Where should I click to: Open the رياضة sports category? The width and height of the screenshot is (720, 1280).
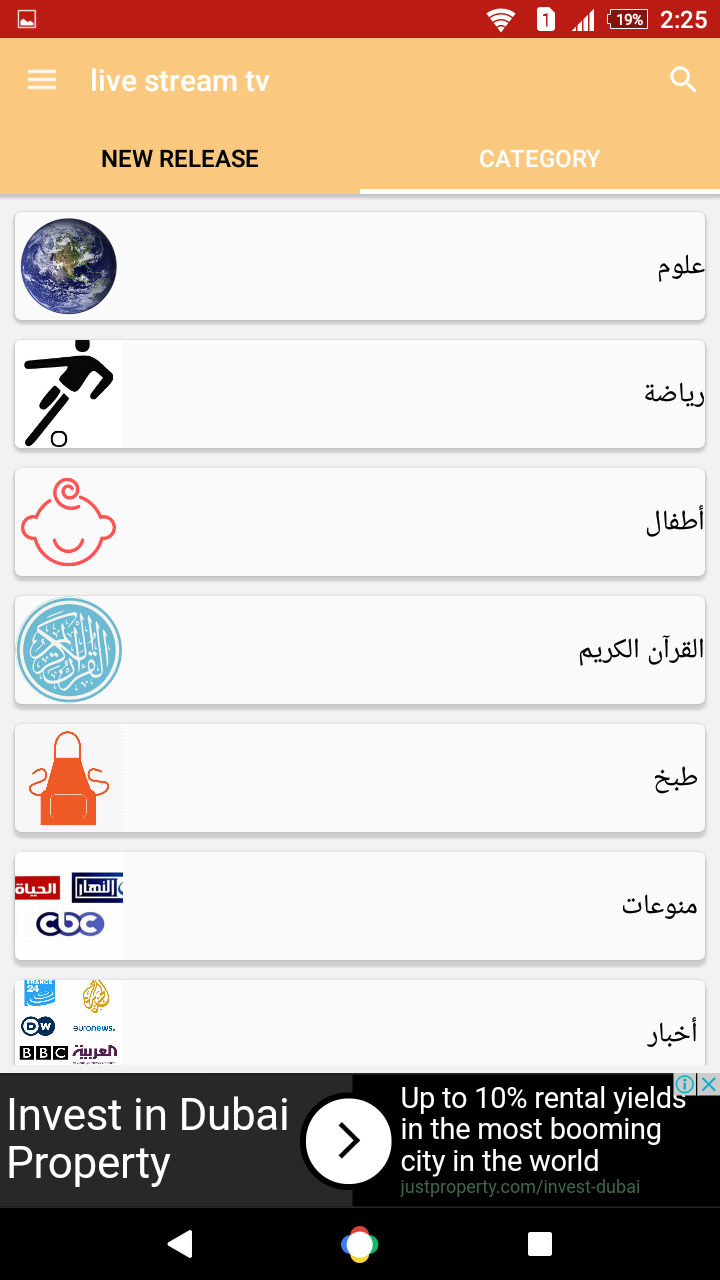pos(360,394)
